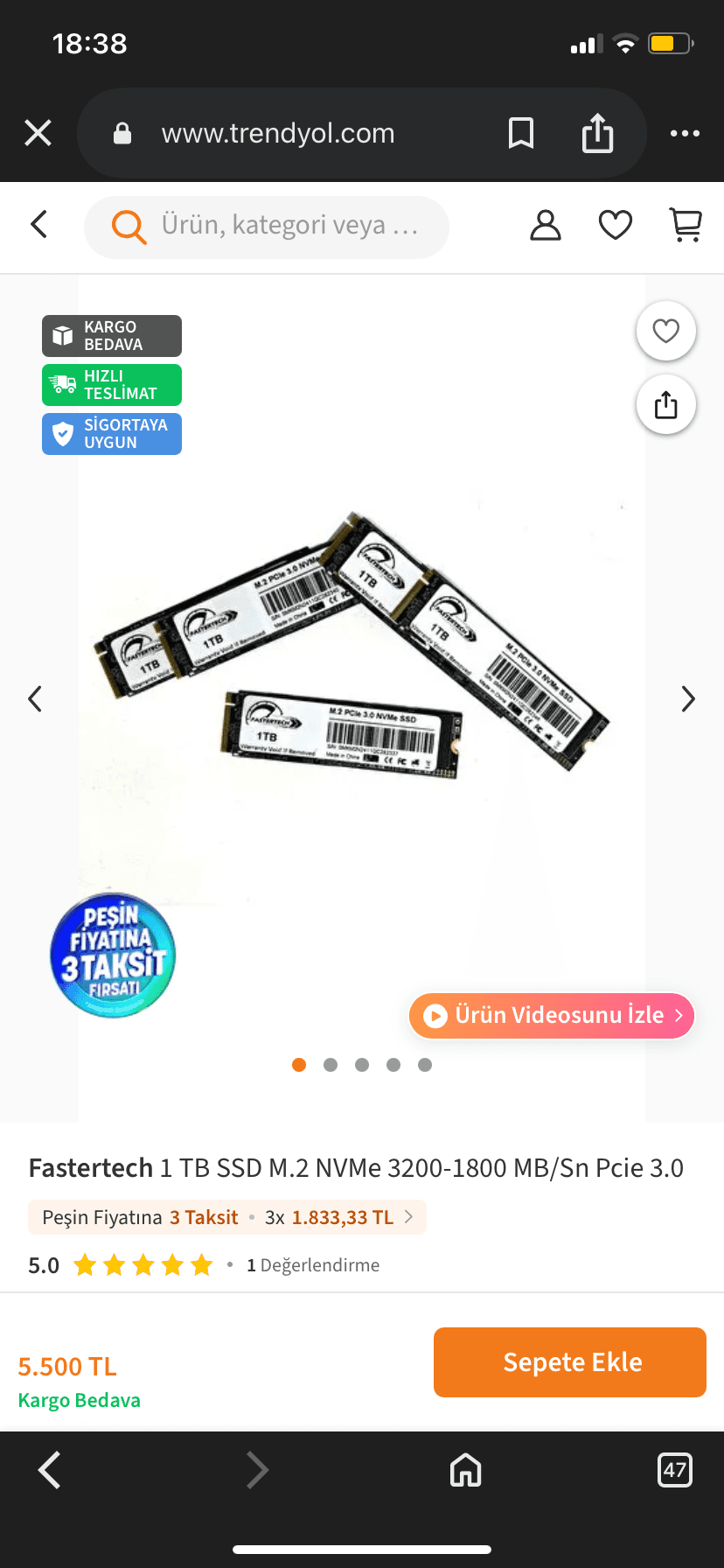724x1568 pixels.
Task: Show the previous product image
Action: [35, 698]
